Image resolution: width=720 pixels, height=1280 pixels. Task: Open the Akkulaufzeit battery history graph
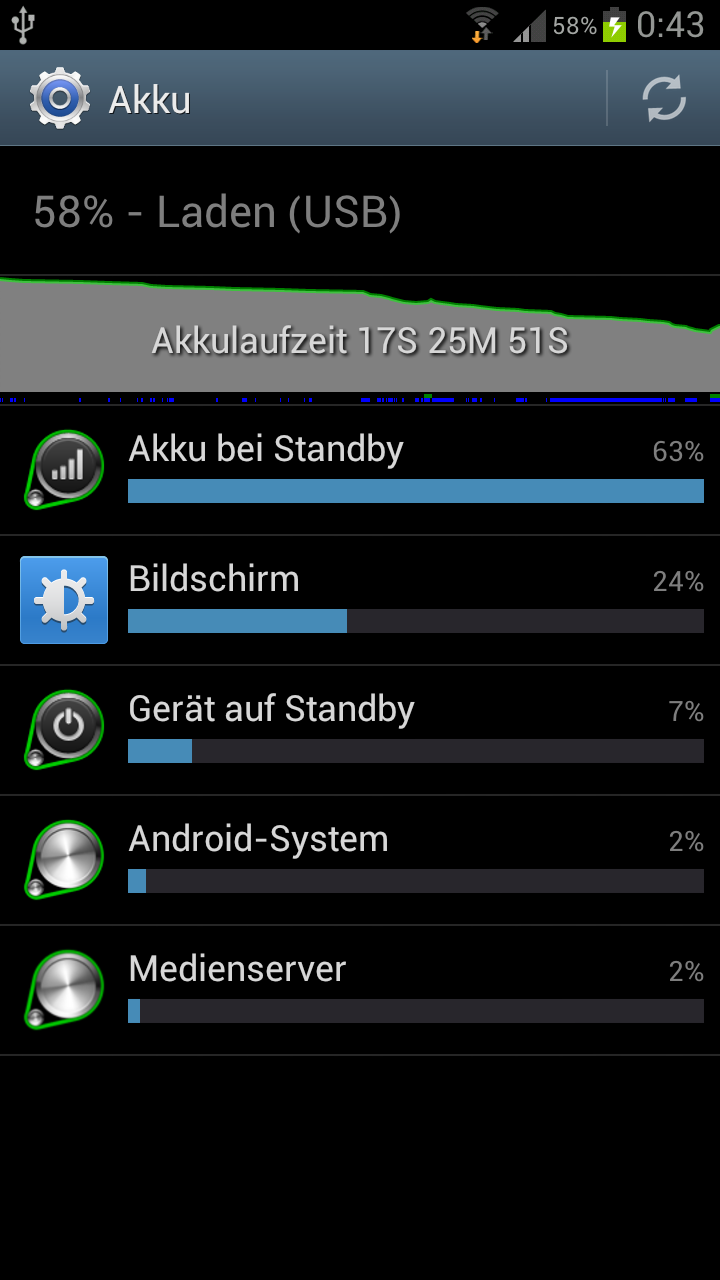click(x=360, y=340)
